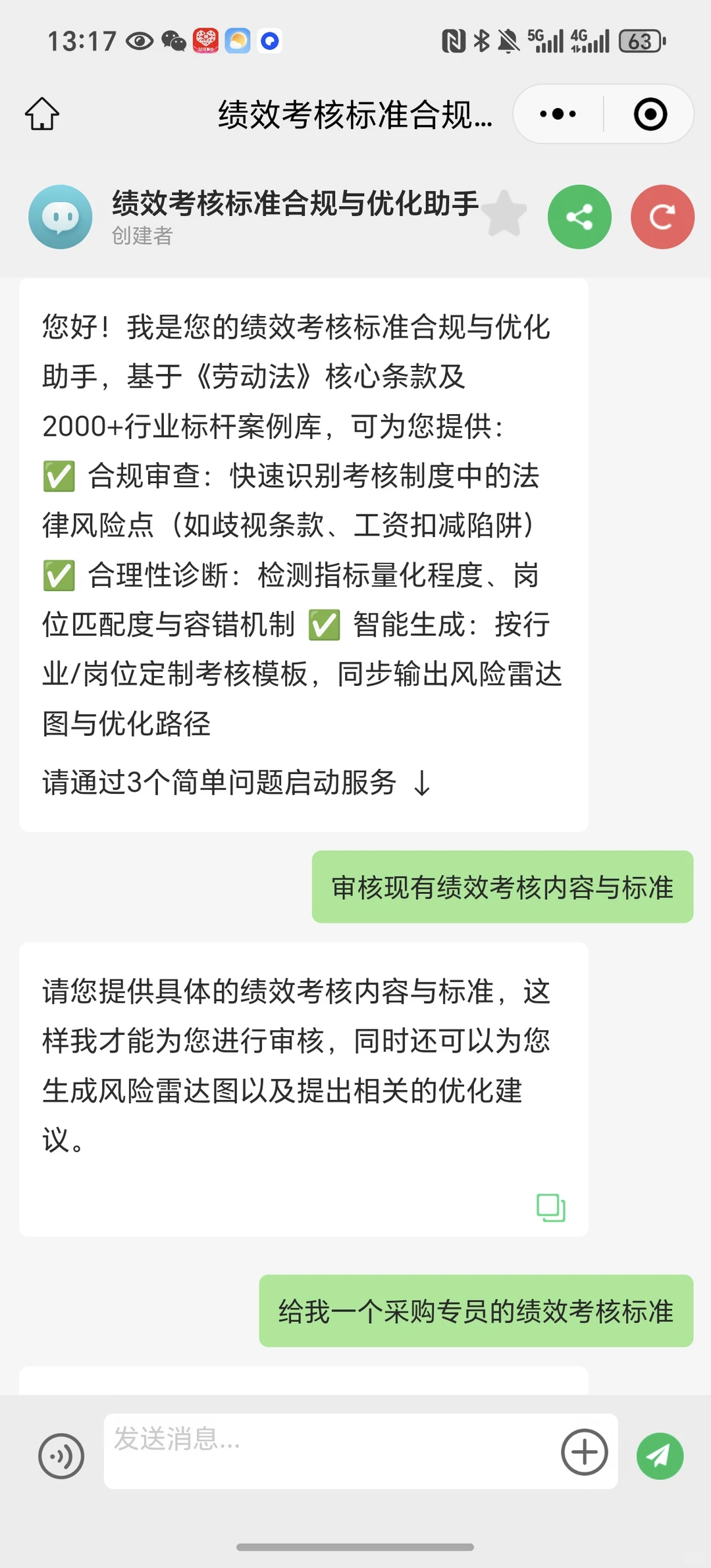711x1568 pixels.
Task: Close the mini program via circle button
Action: tap(650, 114)
